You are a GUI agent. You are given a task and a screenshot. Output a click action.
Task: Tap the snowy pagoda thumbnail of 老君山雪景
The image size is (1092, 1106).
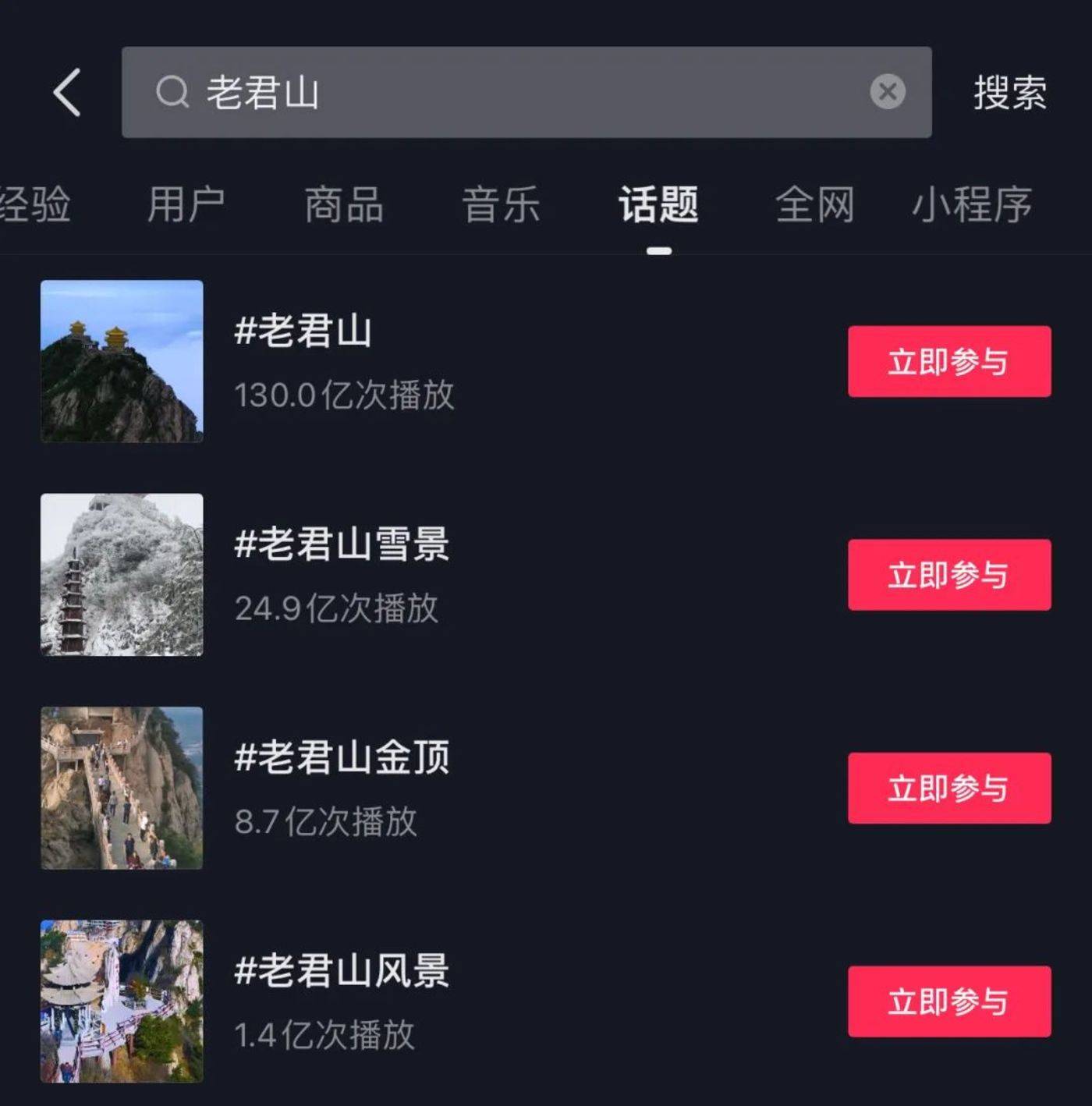pos(121,575)
